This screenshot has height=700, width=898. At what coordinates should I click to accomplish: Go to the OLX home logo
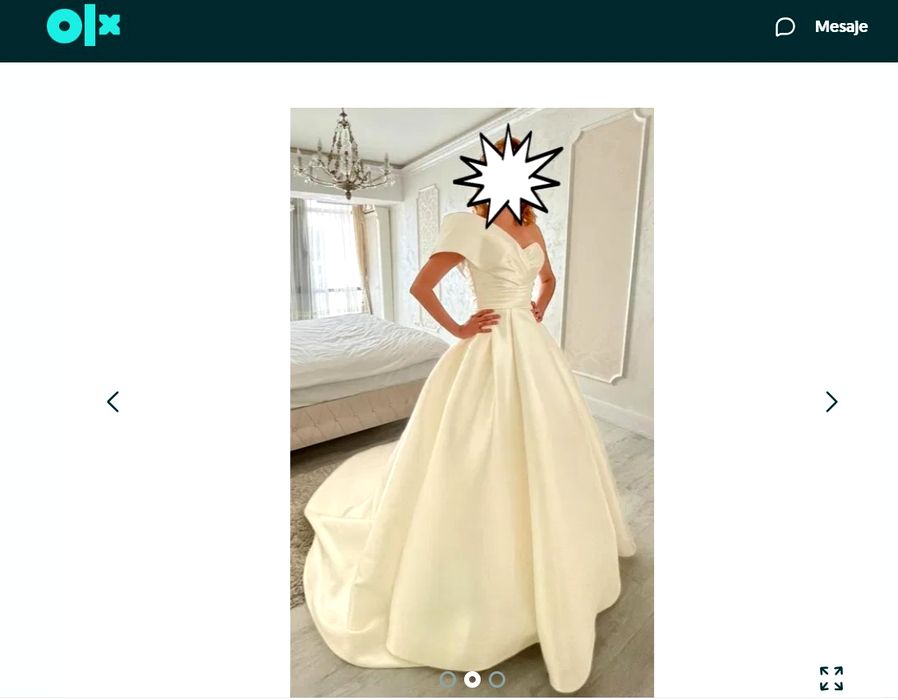click(x=83, y=27)
